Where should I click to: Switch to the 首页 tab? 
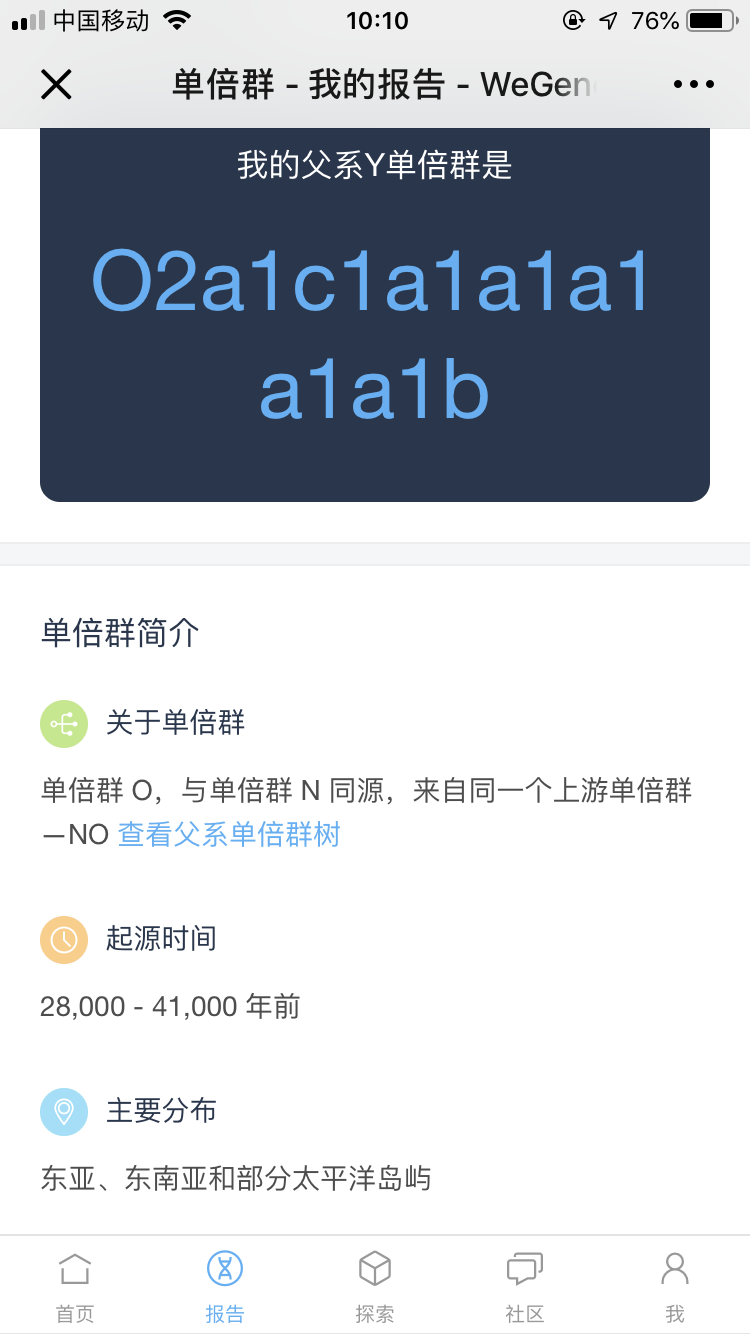pyautogui.click(x=75, y=1288)
